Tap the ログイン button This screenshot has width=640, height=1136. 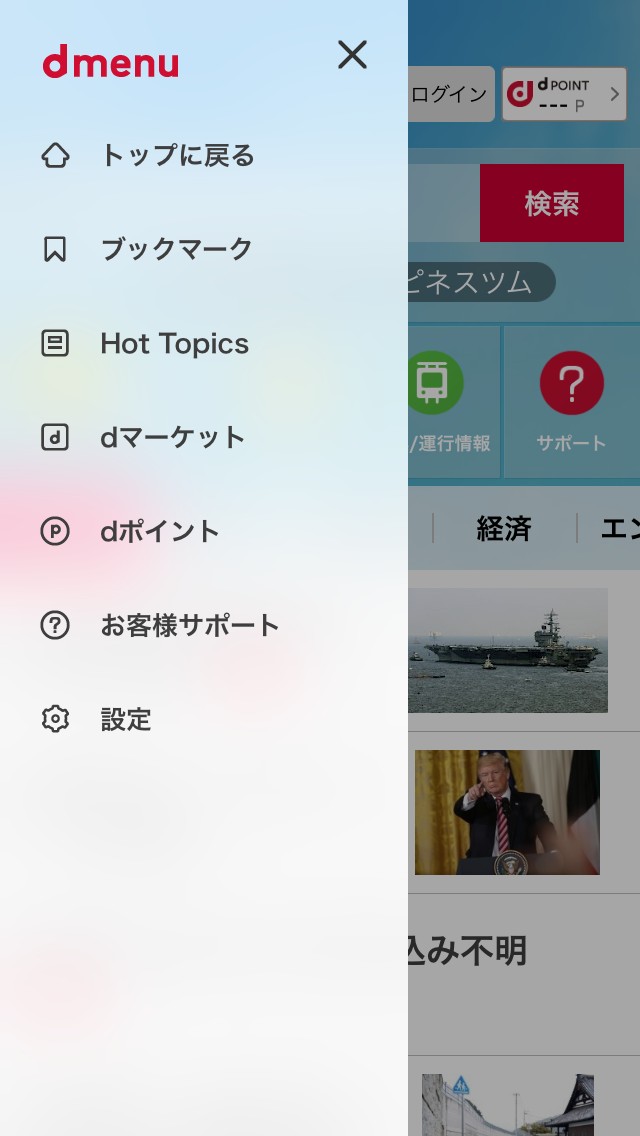point(451,94)
